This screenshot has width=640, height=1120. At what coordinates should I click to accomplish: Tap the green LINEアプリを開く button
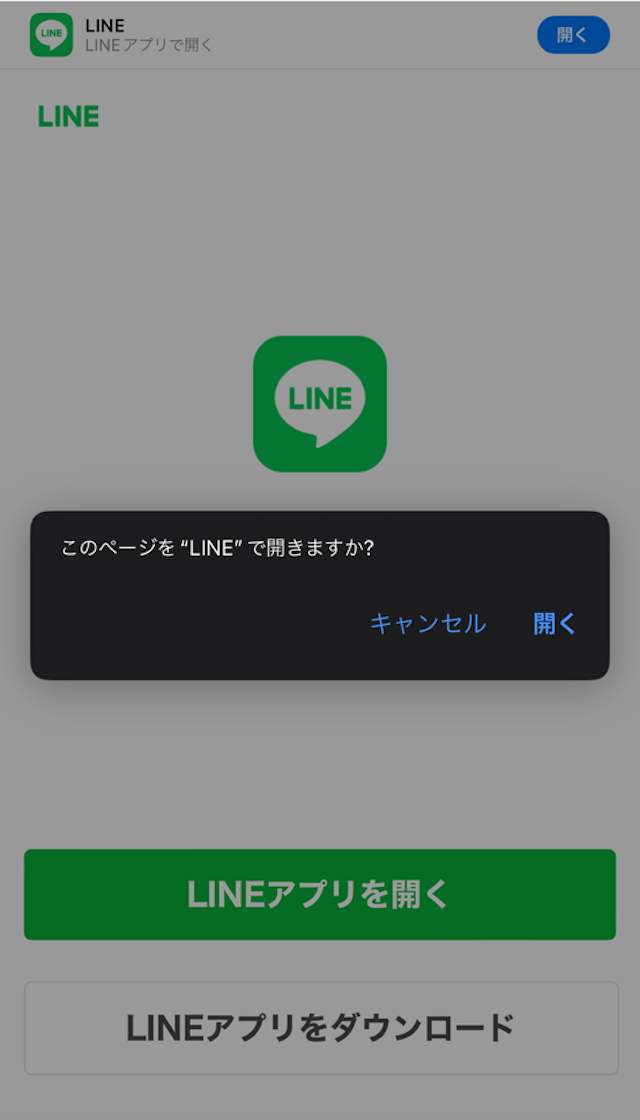pos(320,894)
